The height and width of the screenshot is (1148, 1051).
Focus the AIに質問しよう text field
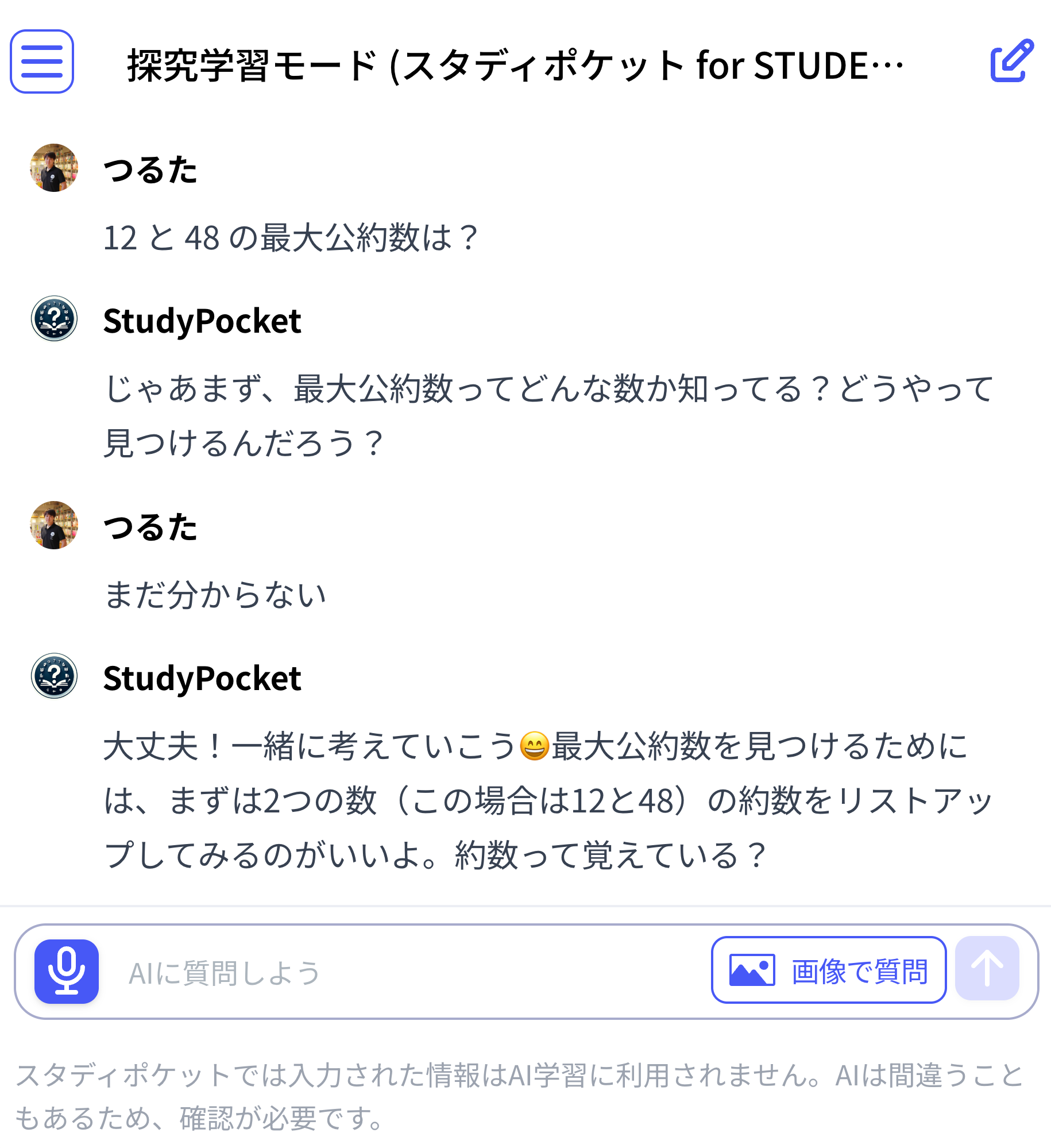[x=402, y=973]
